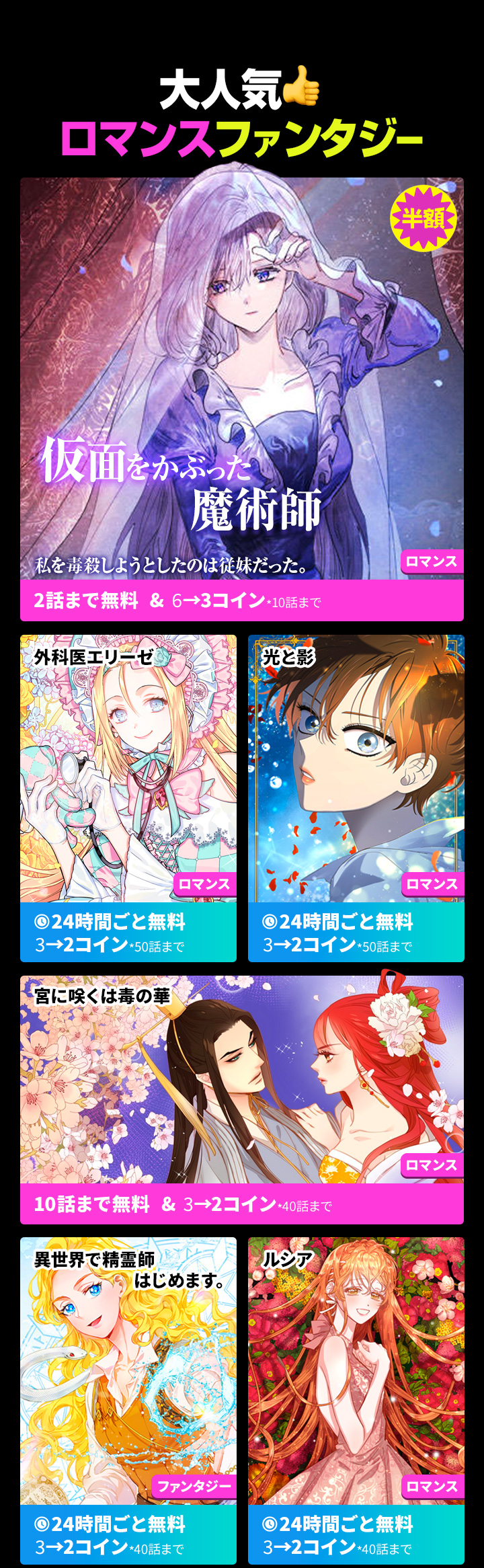Select the 光と影 manga card
Viewport: 484px width, 1568px height.
pos(356,797)
